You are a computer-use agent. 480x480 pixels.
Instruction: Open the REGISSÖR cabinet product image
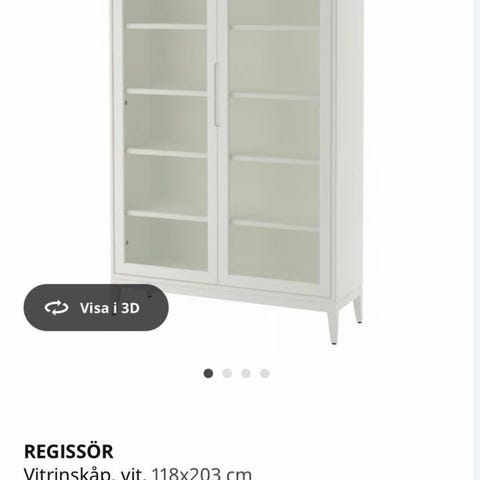(237, 172)
